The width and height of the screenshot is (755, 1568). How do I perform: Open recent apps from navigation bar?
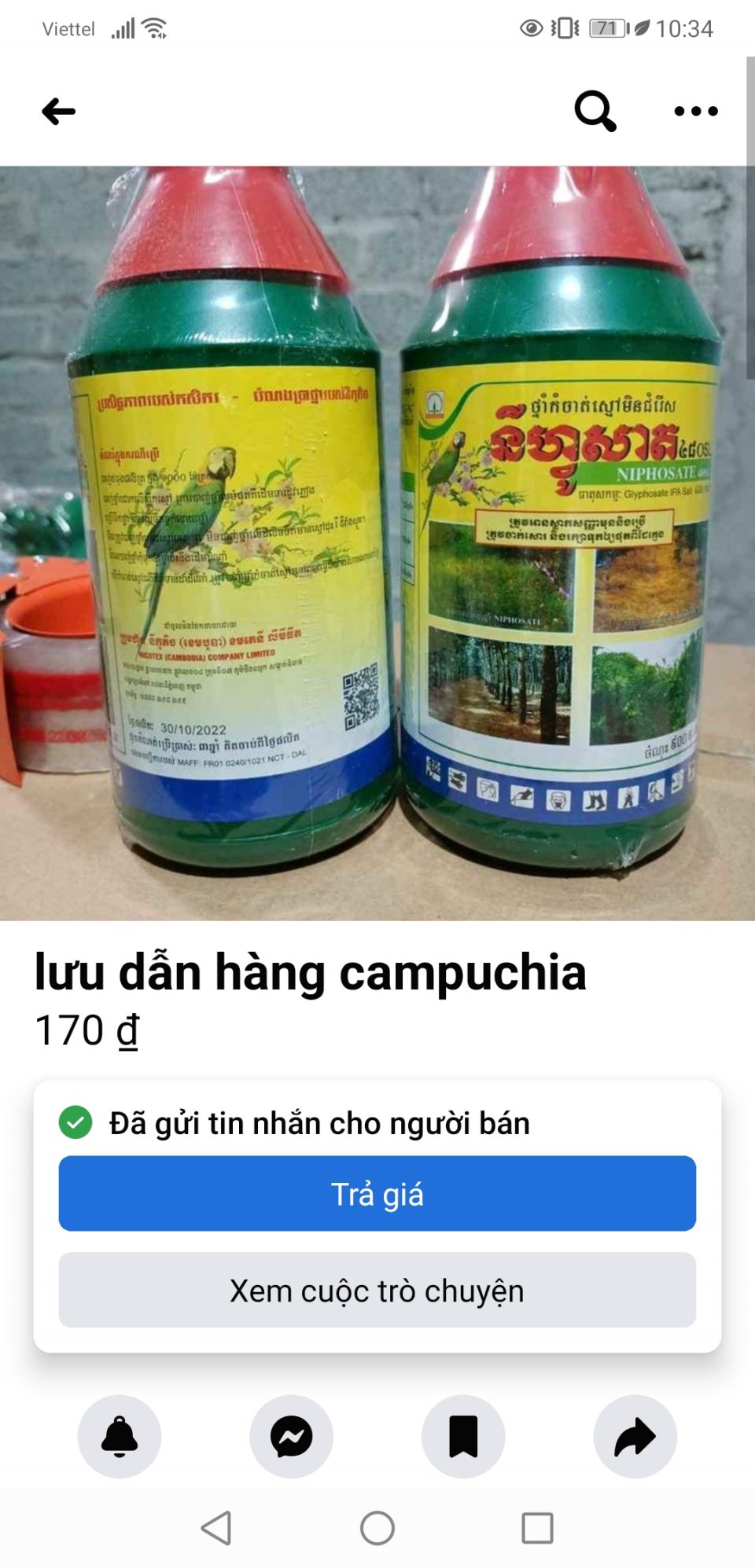click(x=537, y=1528)
